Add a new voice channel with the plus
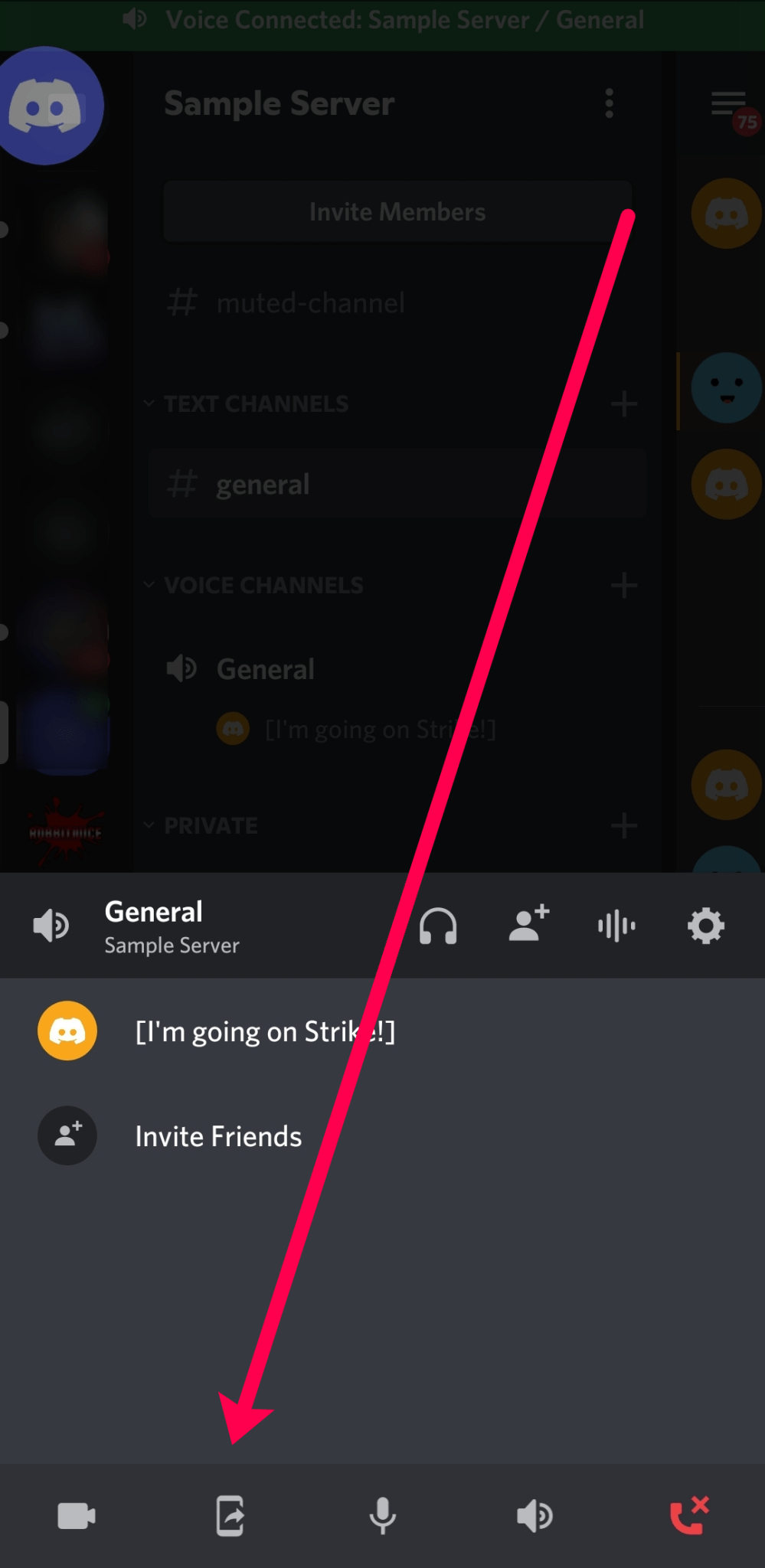Viewport: 765px width, 1568px height. pos(623,585)
